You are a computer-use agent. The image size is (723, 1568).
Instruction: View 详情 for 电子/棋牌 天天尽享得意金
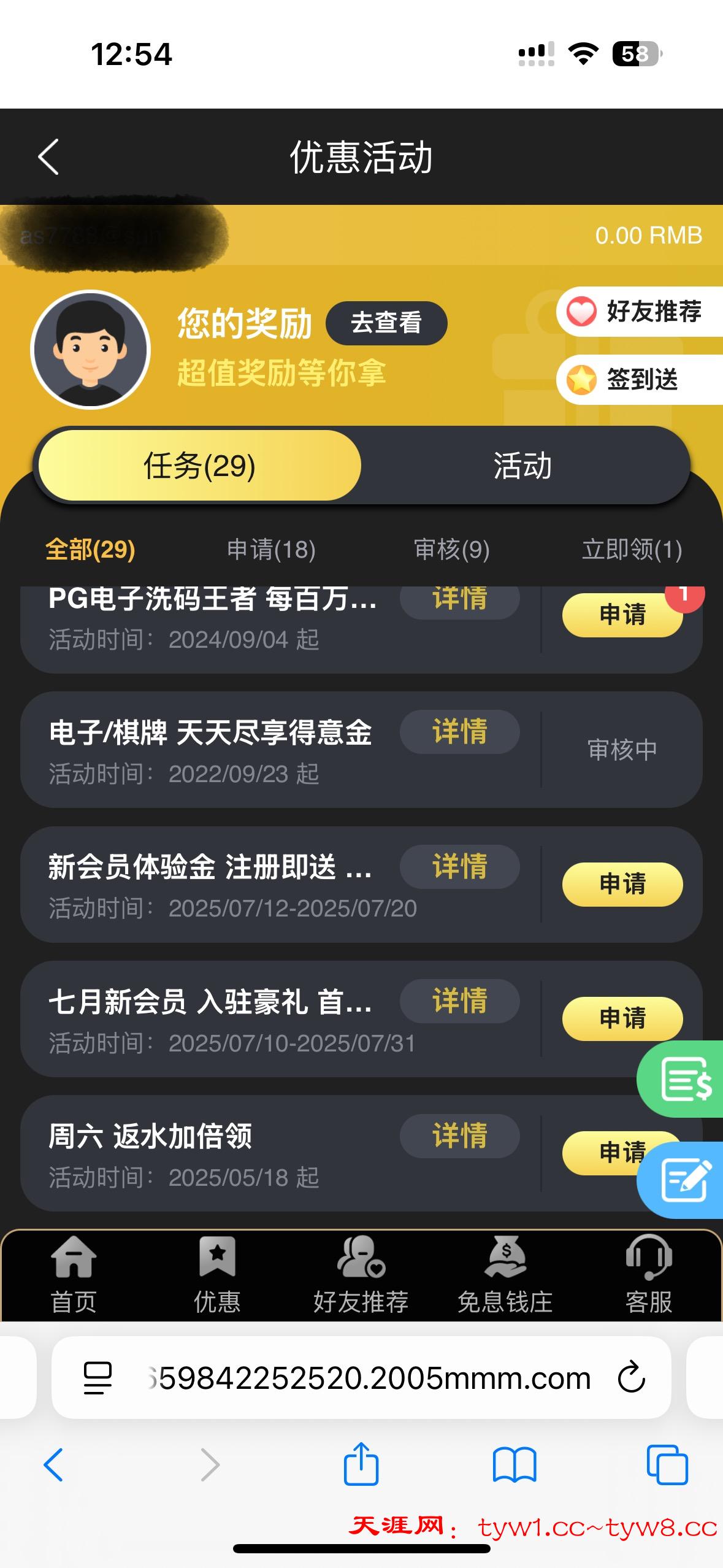459,731
